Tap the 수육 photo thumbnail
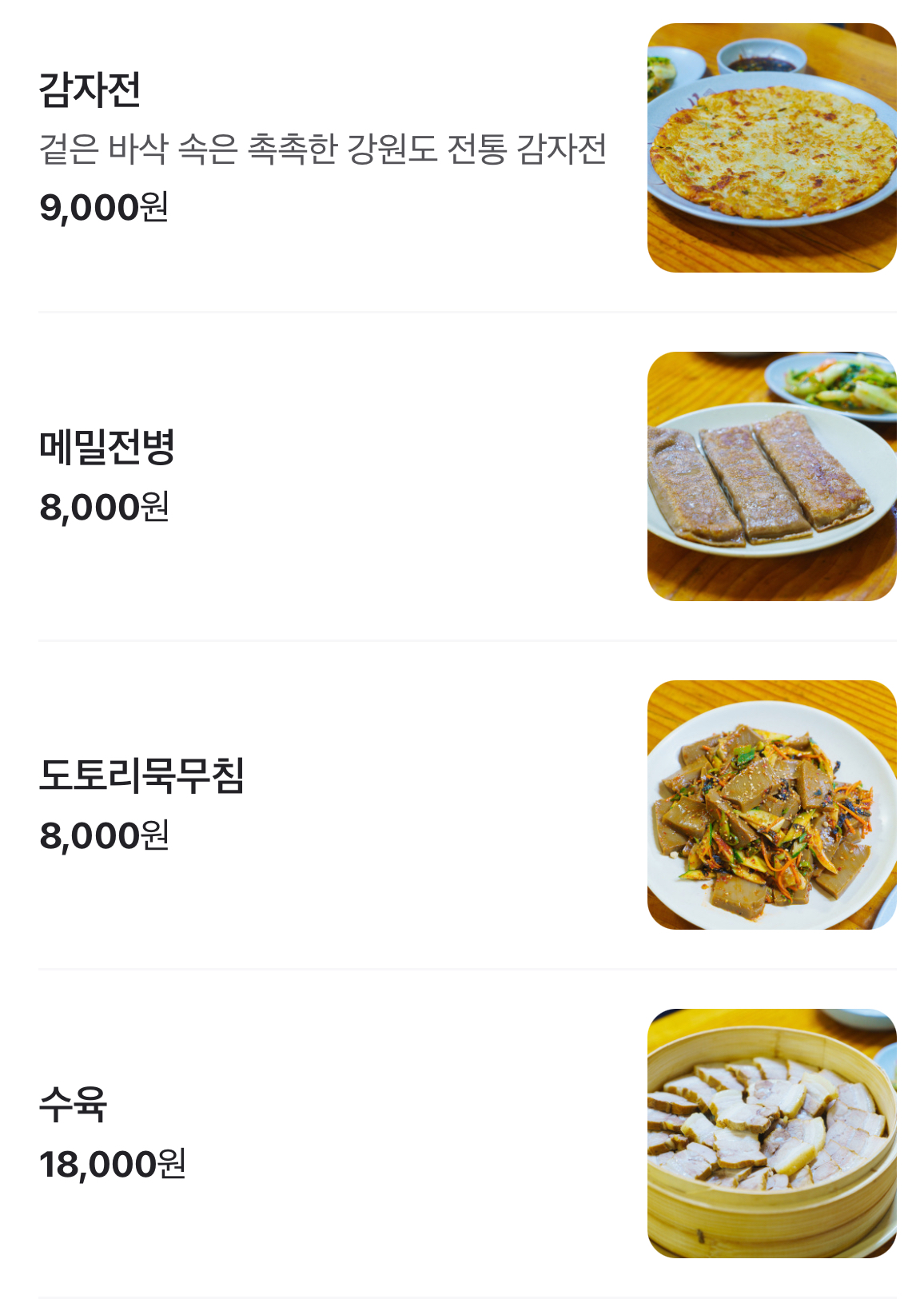The height and width of the screenshot is (1303, 924). [x=771, y=1134]
